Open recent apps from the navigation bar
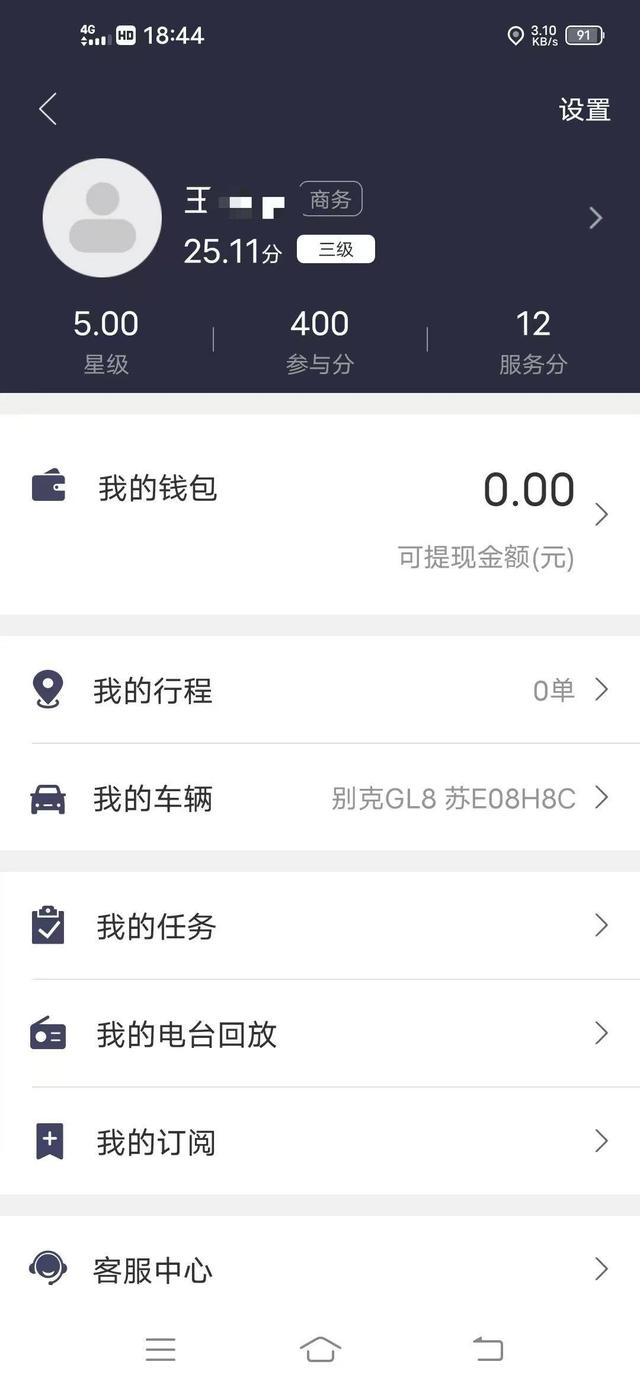 pos(160,1350)
